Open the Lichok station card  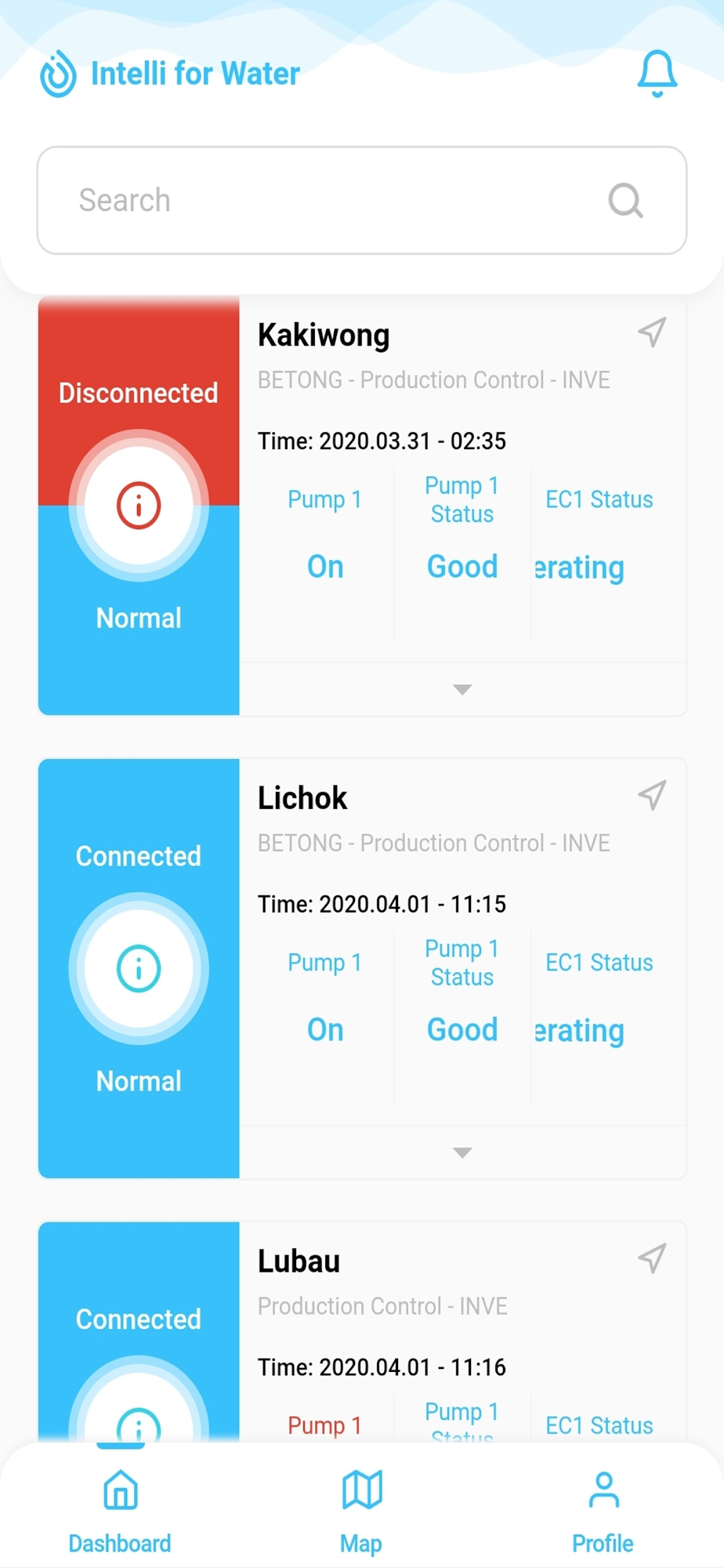[x=302, y=798]
